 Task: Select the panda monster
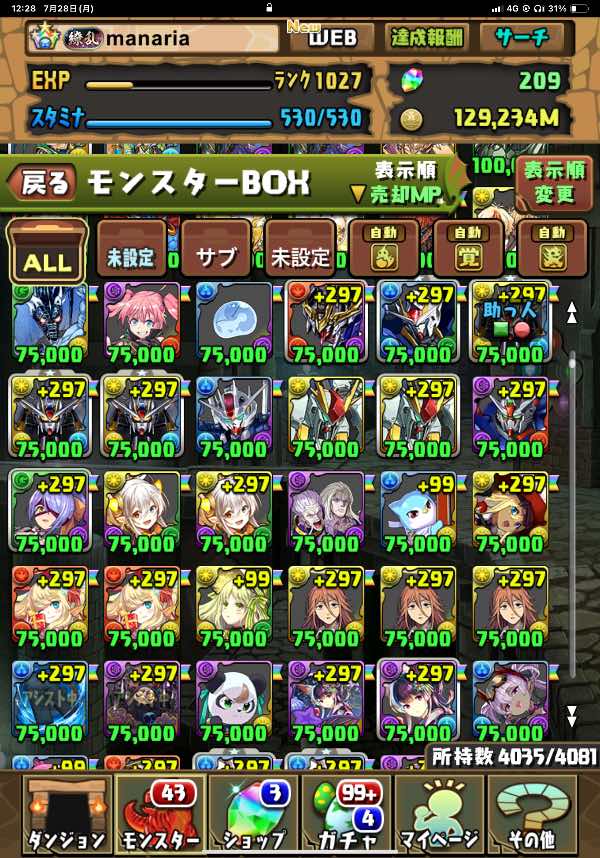[x=233, y=699]
